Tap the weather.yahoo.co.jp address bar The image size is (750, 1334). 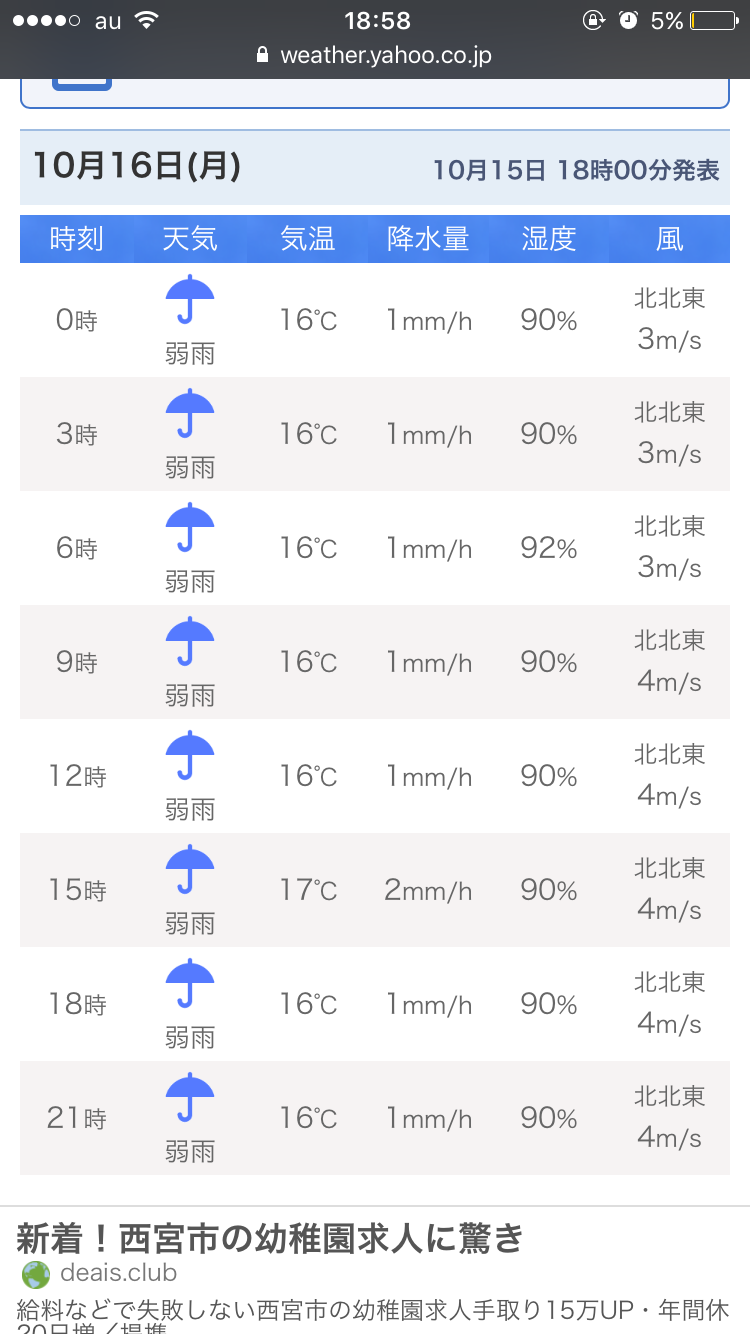375,55
